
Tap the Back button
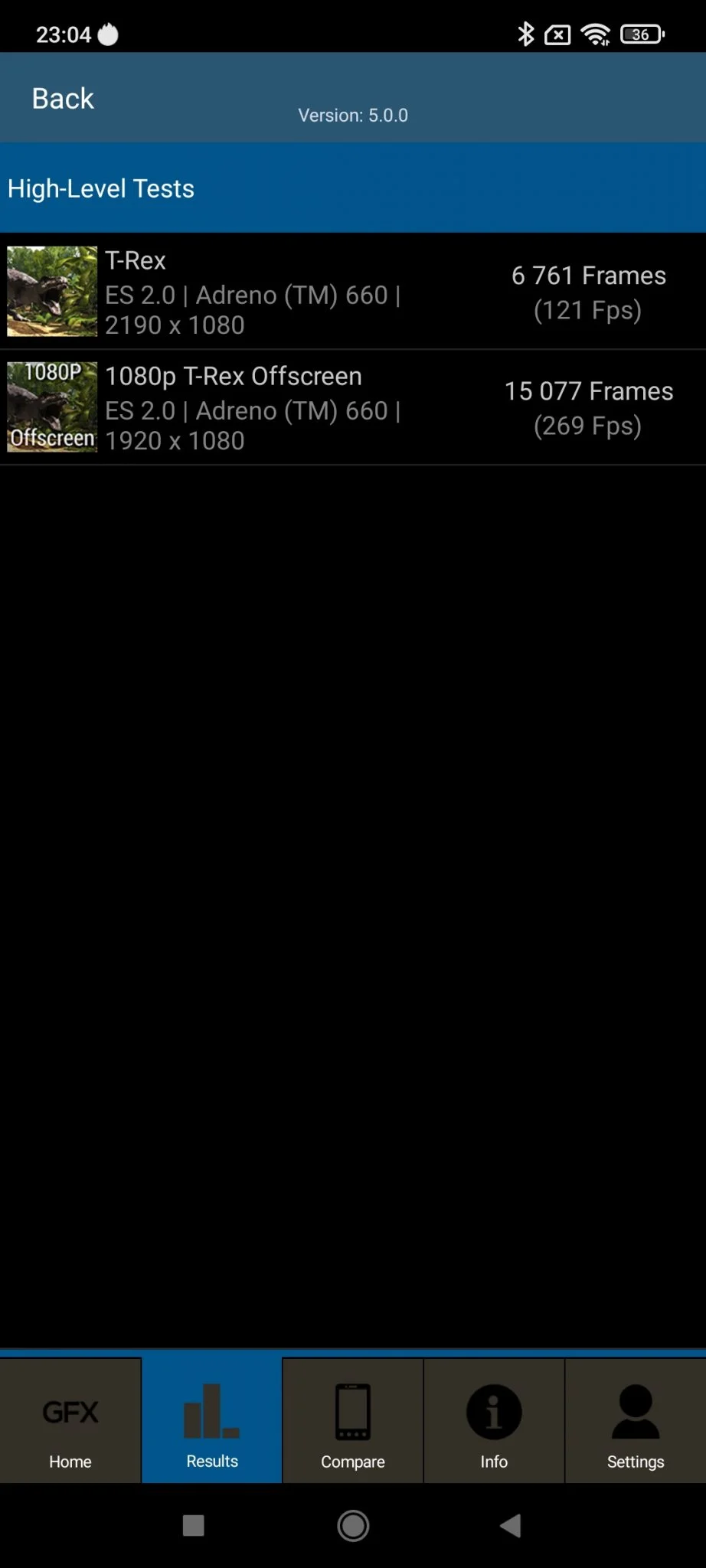[x=63, y=99]
